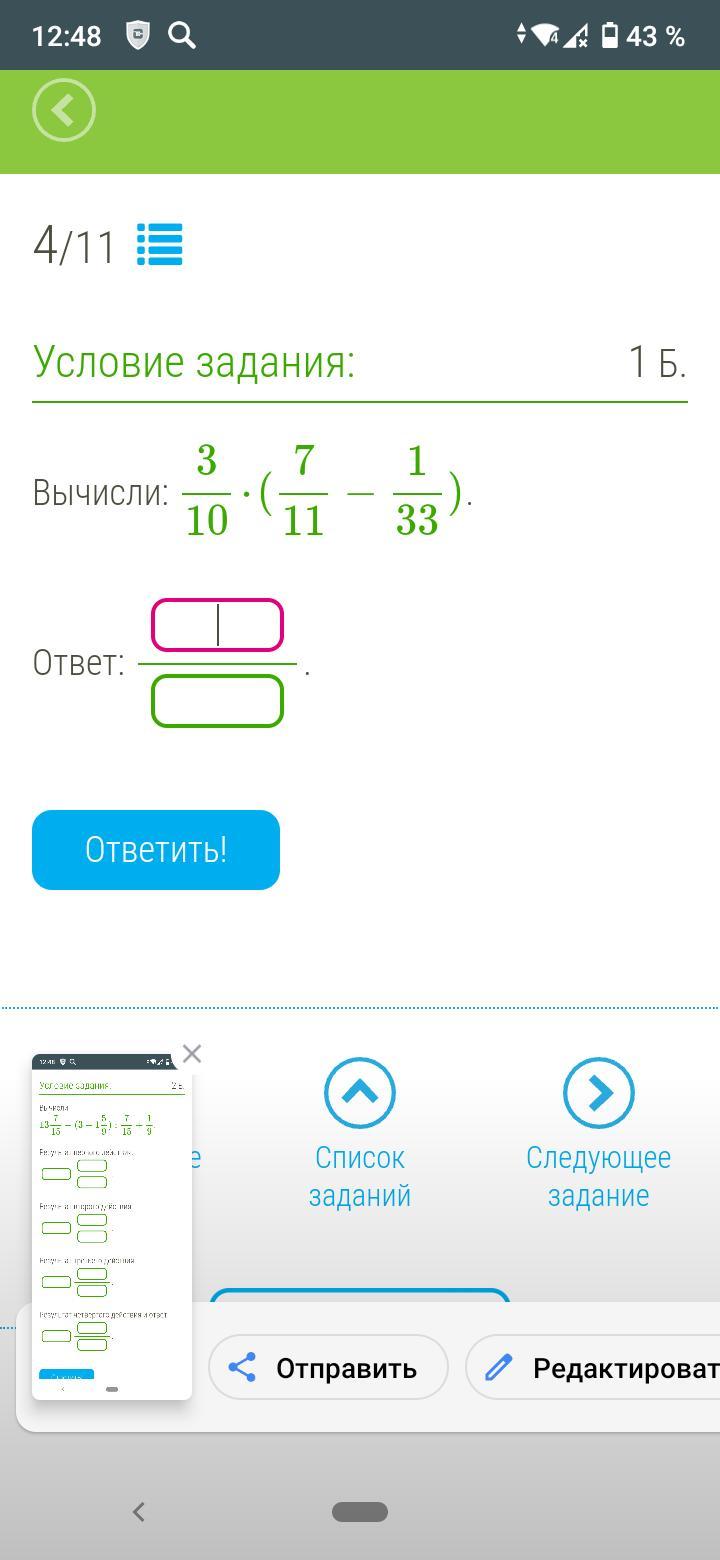Open the screenshot preview thumbnail
The image size is (720, 1560).
112,1225
